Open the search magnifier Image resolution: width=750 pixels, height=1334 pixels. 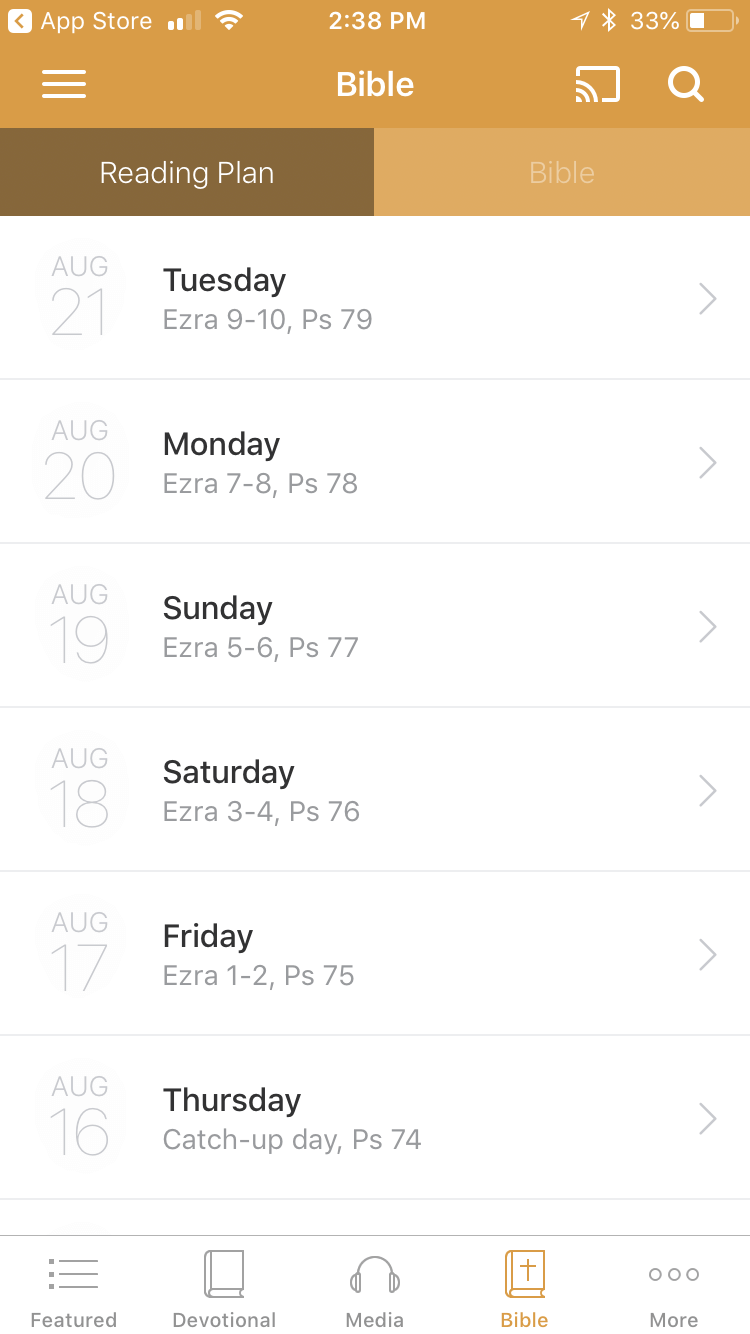[686, 84]
